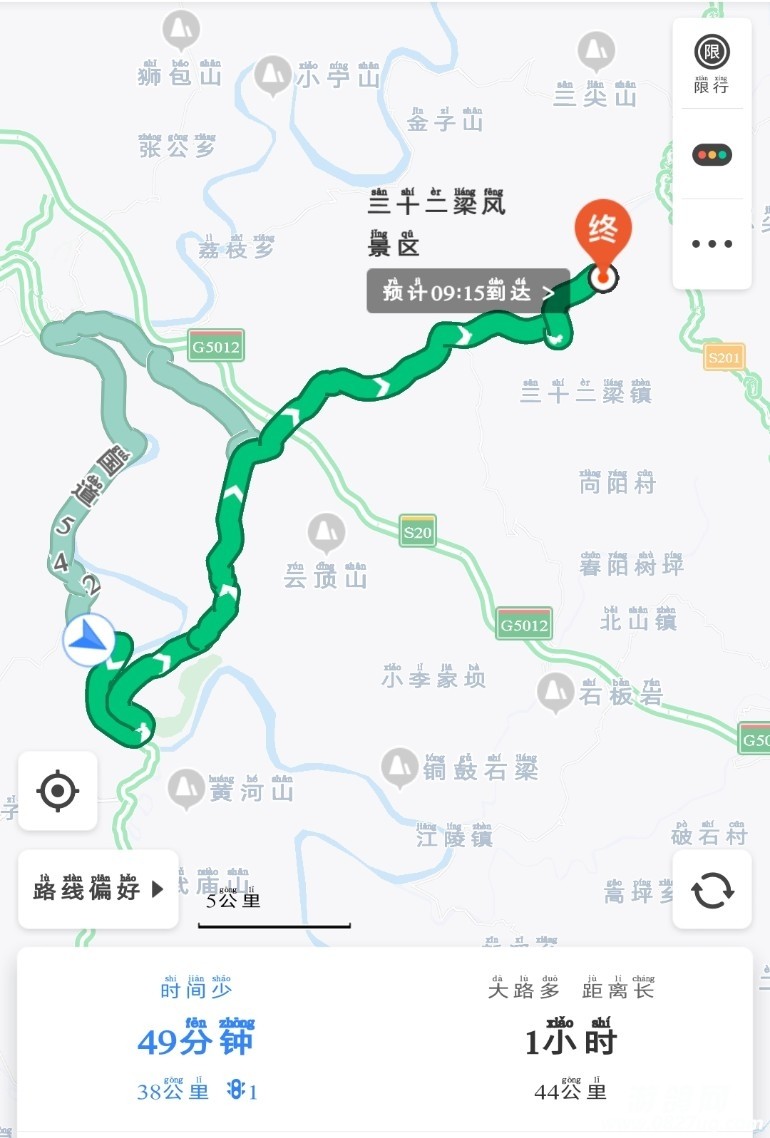Viewport: 770px width, 1138px height.
Task: Select the 时间少 49分钟 route
Action: pos(196,1042)
